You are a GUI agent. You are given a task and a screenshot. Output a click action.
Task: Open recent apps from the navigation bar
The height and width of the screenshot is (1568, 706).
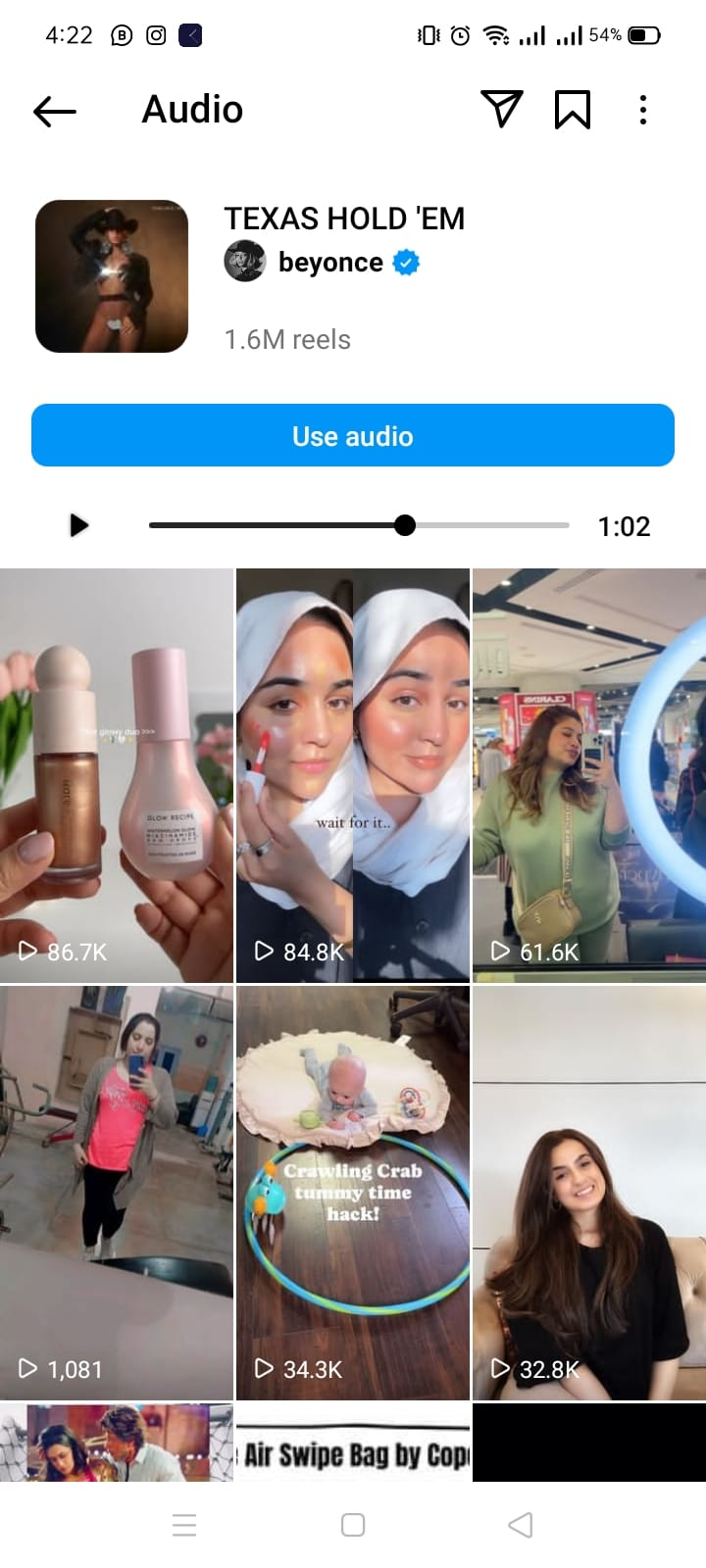pyautogui.click(x=184, y=1525)
